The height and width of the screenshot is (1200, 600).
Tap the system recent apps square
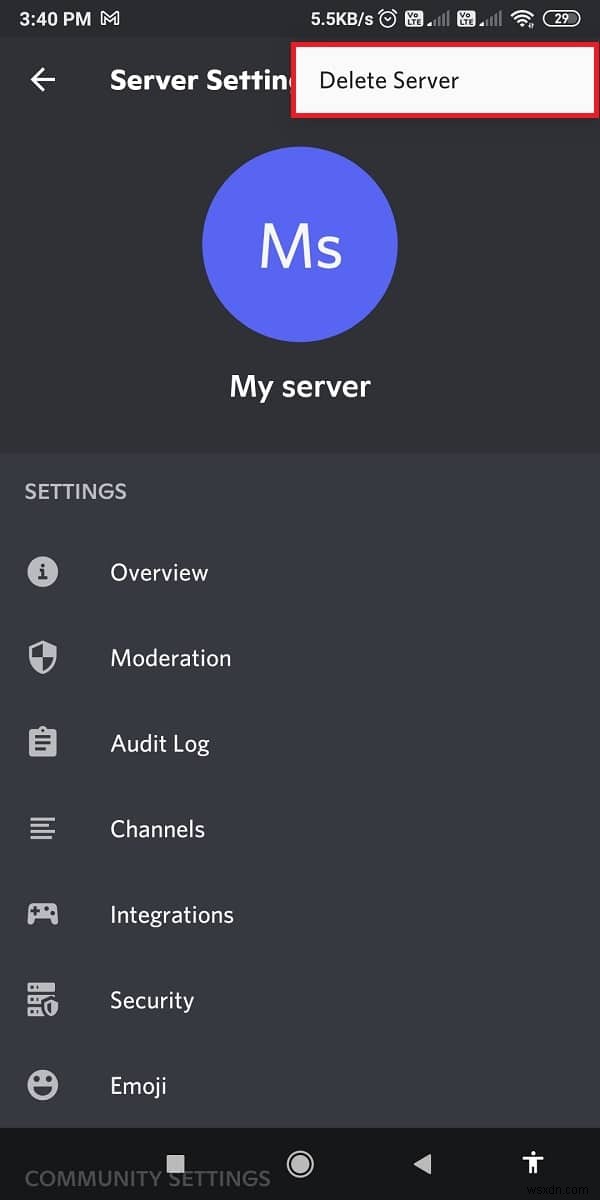click(x=176, y=1163)
